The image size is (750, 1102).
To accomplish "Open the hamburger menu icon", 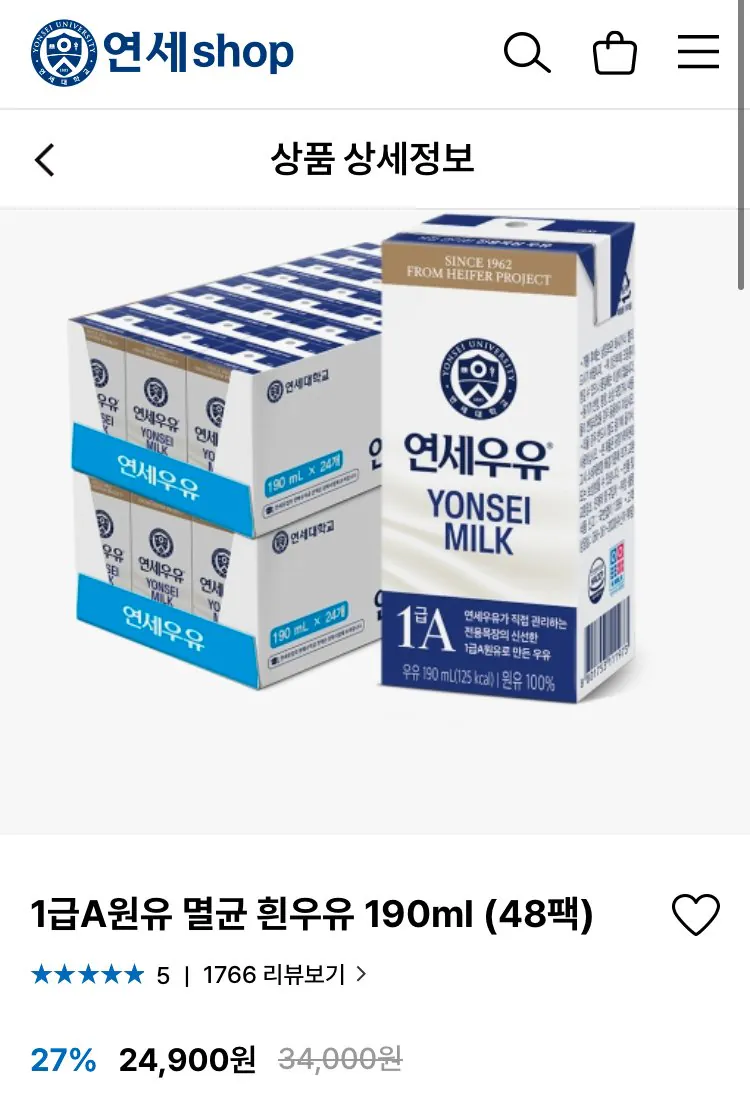I will click(698, 52).
